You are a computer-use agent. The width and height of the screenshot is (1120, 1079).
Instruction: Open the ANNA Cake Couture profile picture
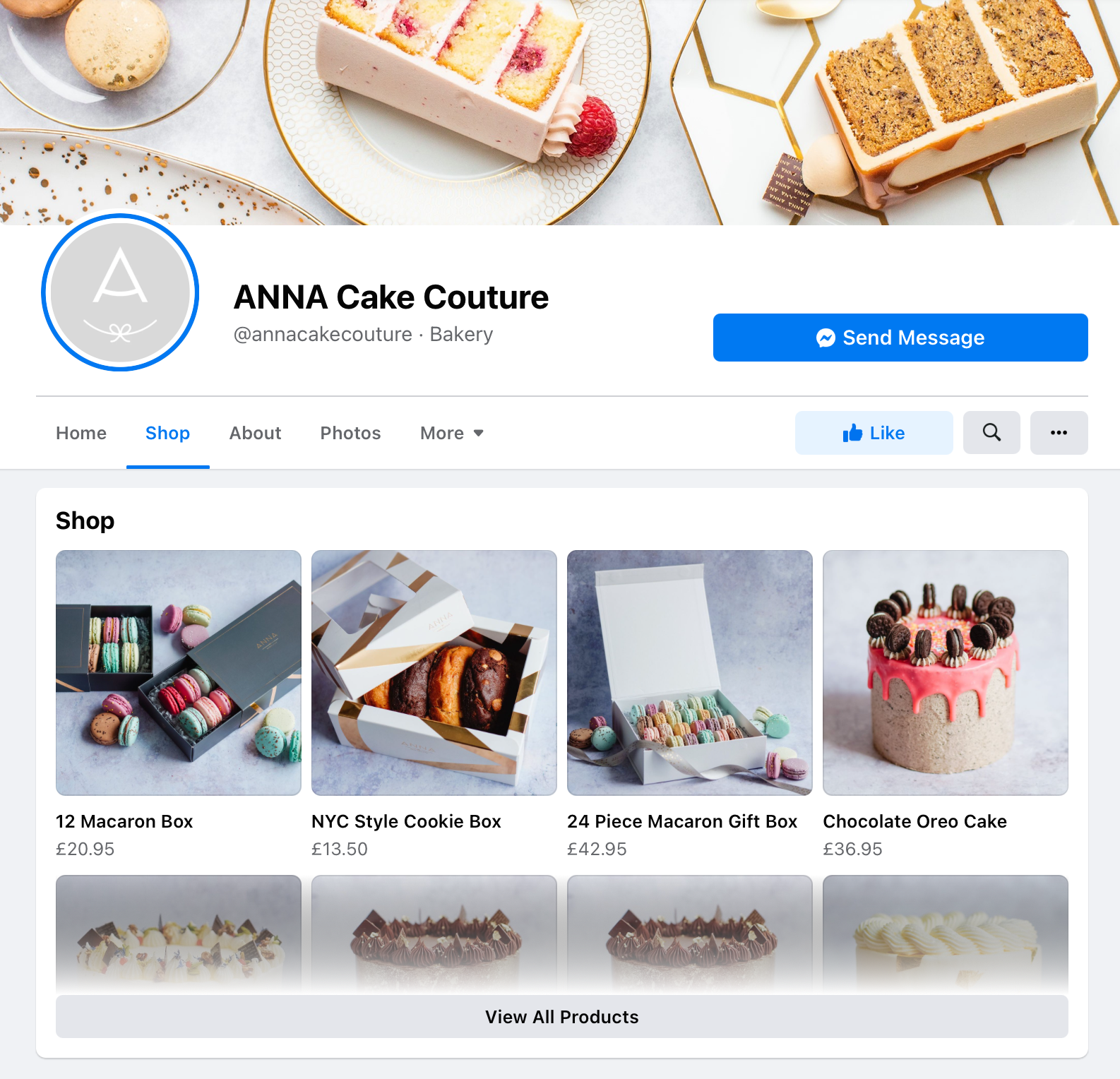tap(120, 292)
